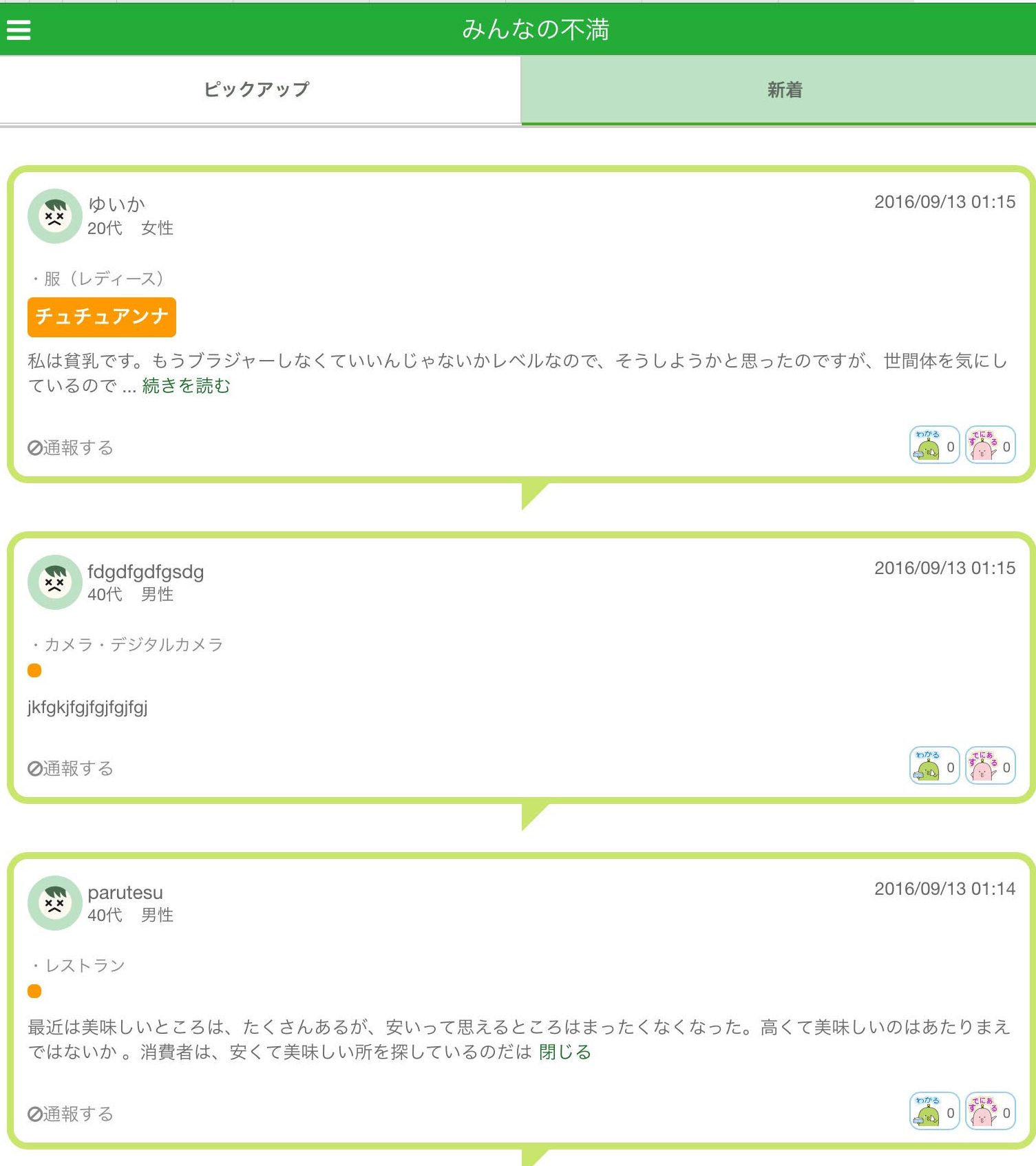Select the 新着 tab

click(x=784, y=89)
